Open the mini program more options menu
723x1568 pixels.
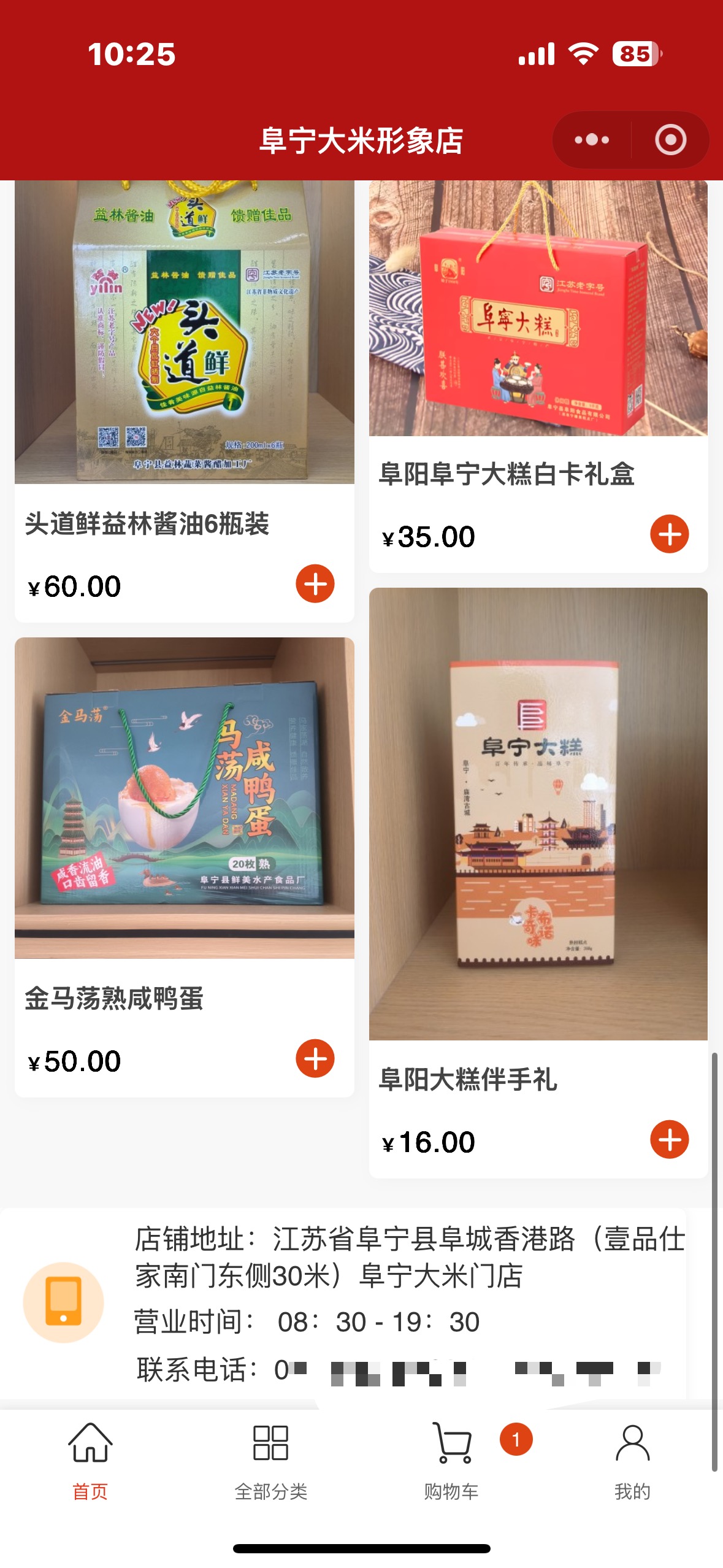click(591, 140)
